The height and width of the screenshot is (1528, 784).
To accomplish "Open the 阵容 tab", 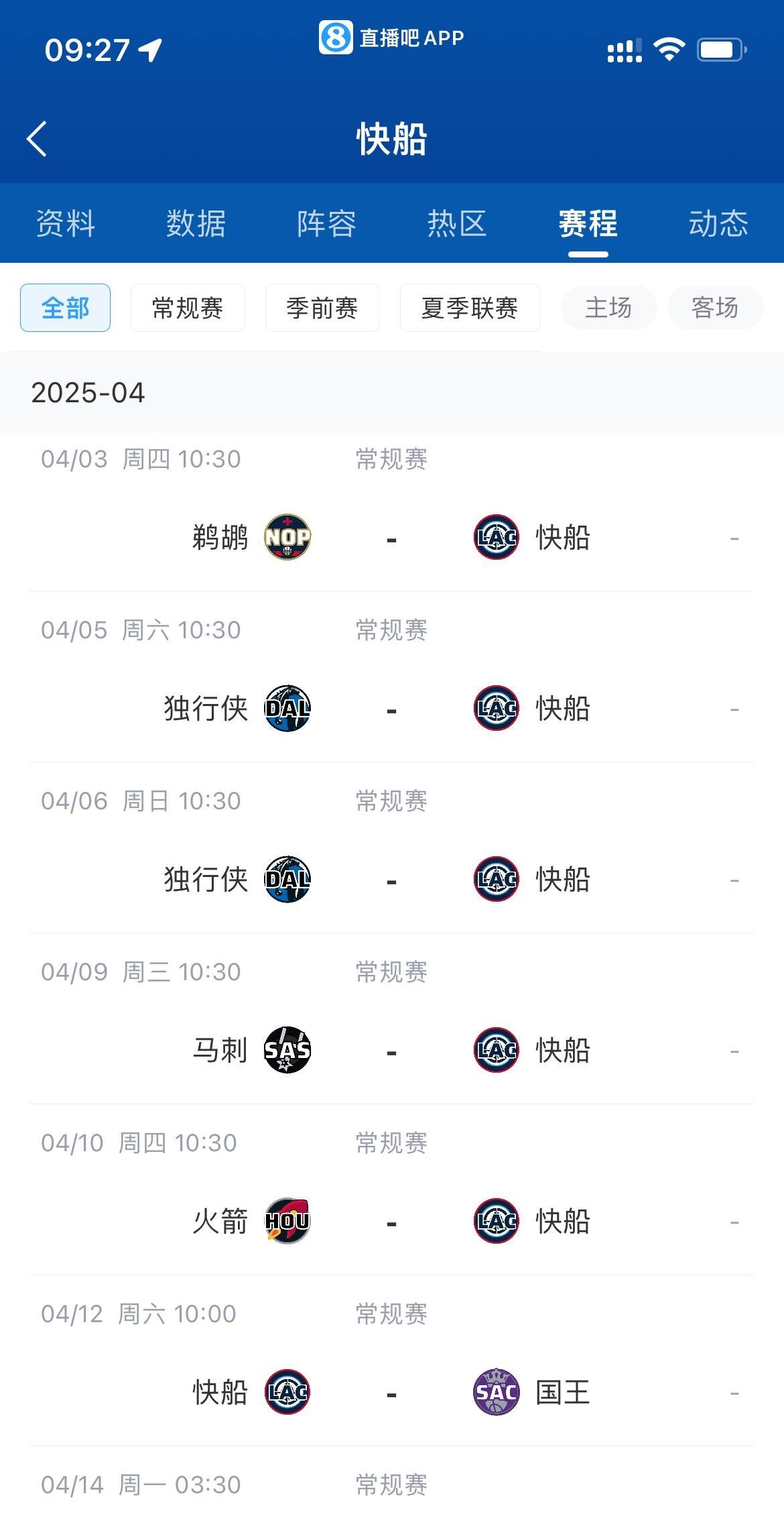I will coord(326,223).
